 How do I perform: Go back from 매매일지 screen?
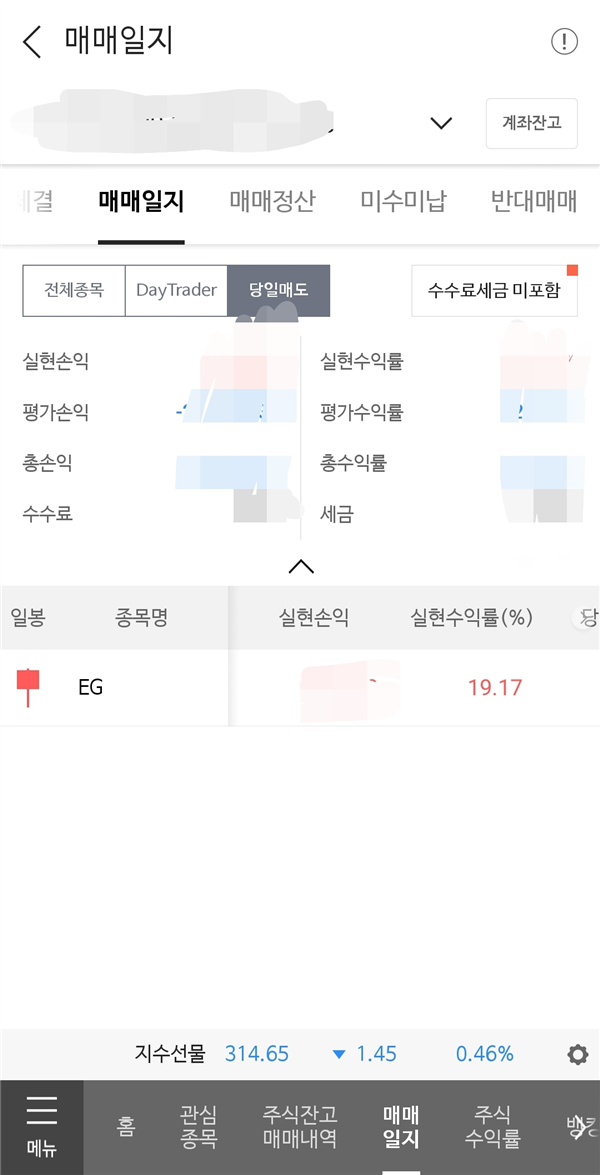[x=33, y=41]
